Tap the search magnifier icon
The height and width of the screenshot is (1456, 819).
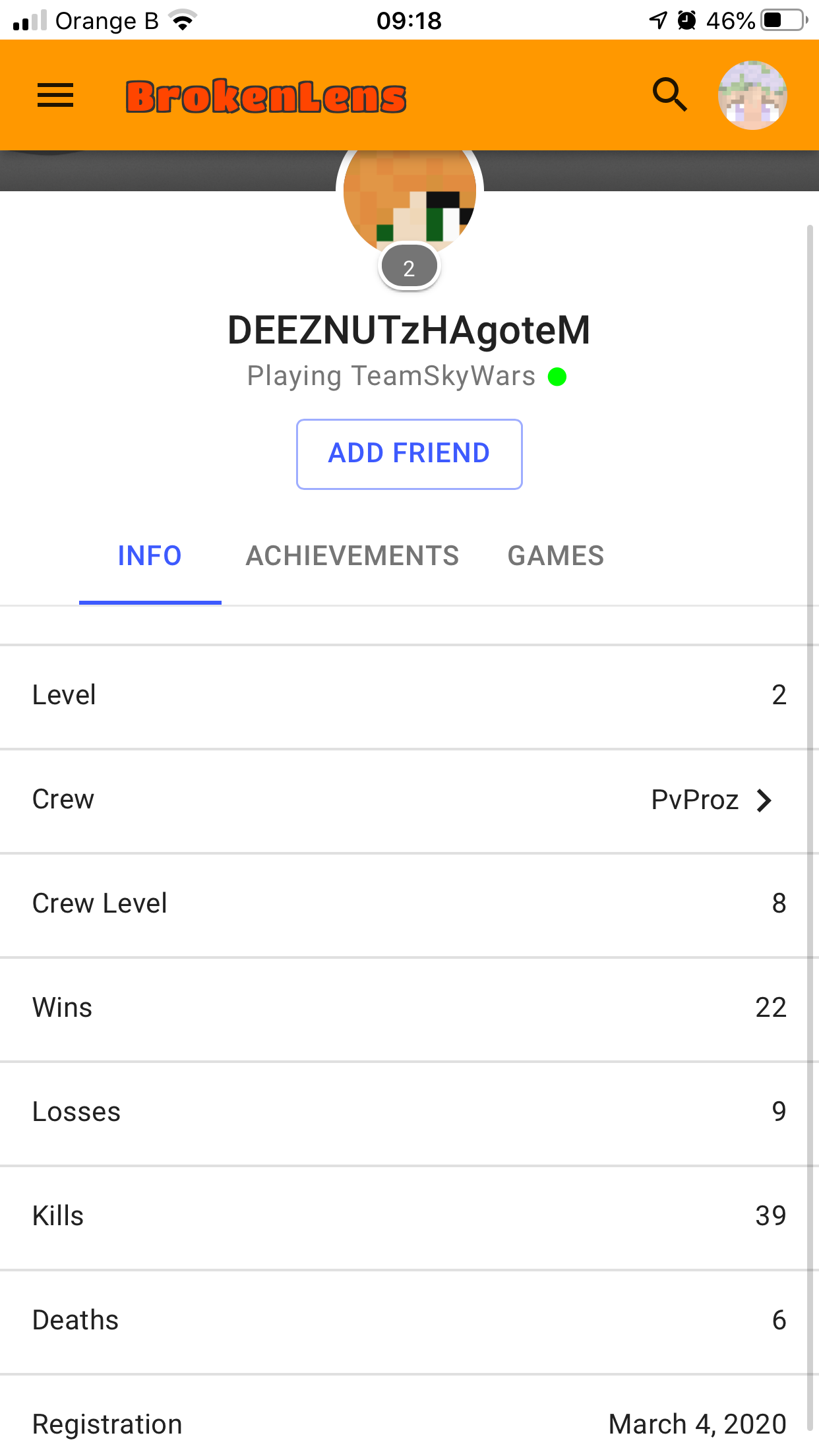tap(670, 95)
